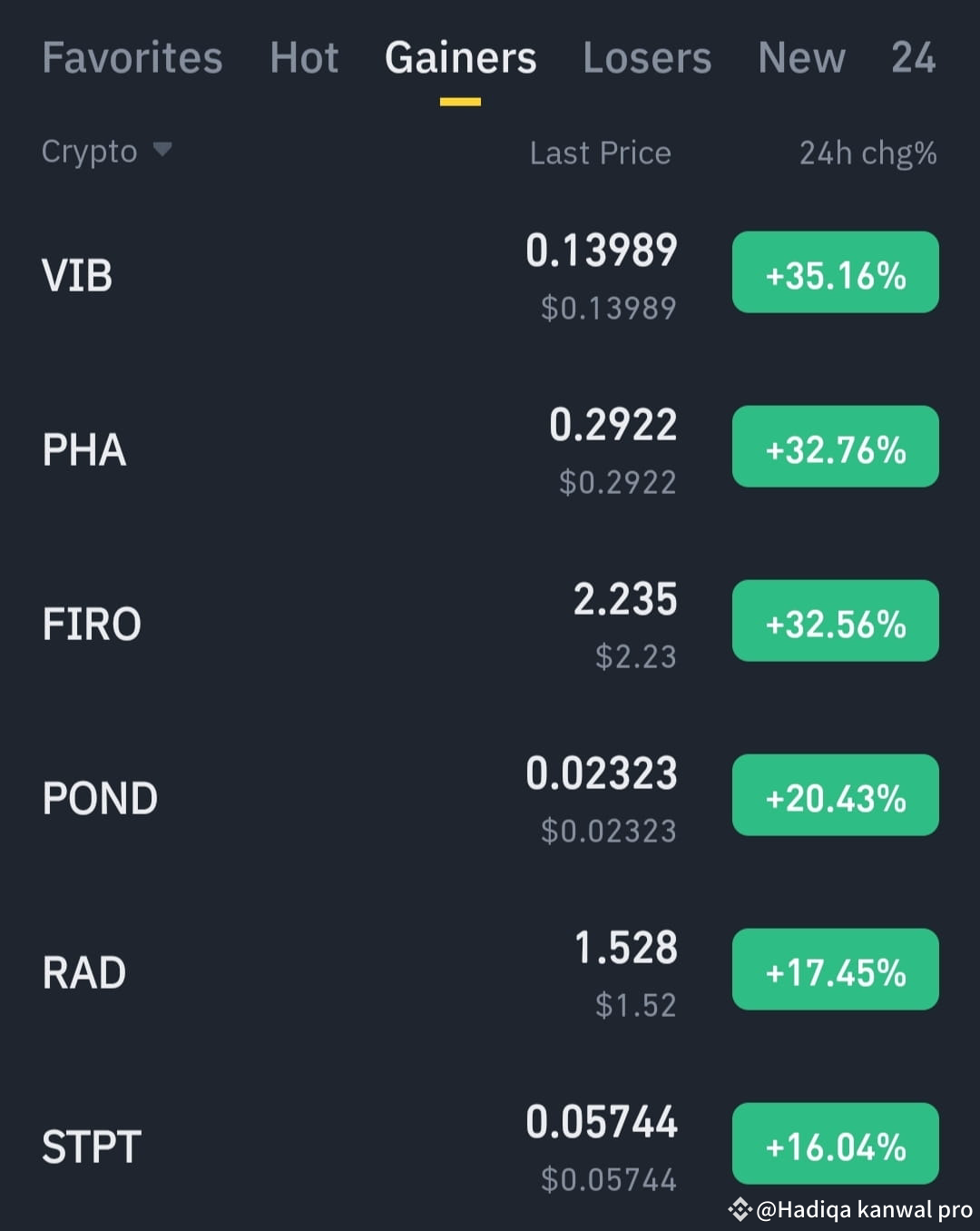980x1231 pixels.
Task: Click the +35.16% change button for VIB
Action: 835,272
